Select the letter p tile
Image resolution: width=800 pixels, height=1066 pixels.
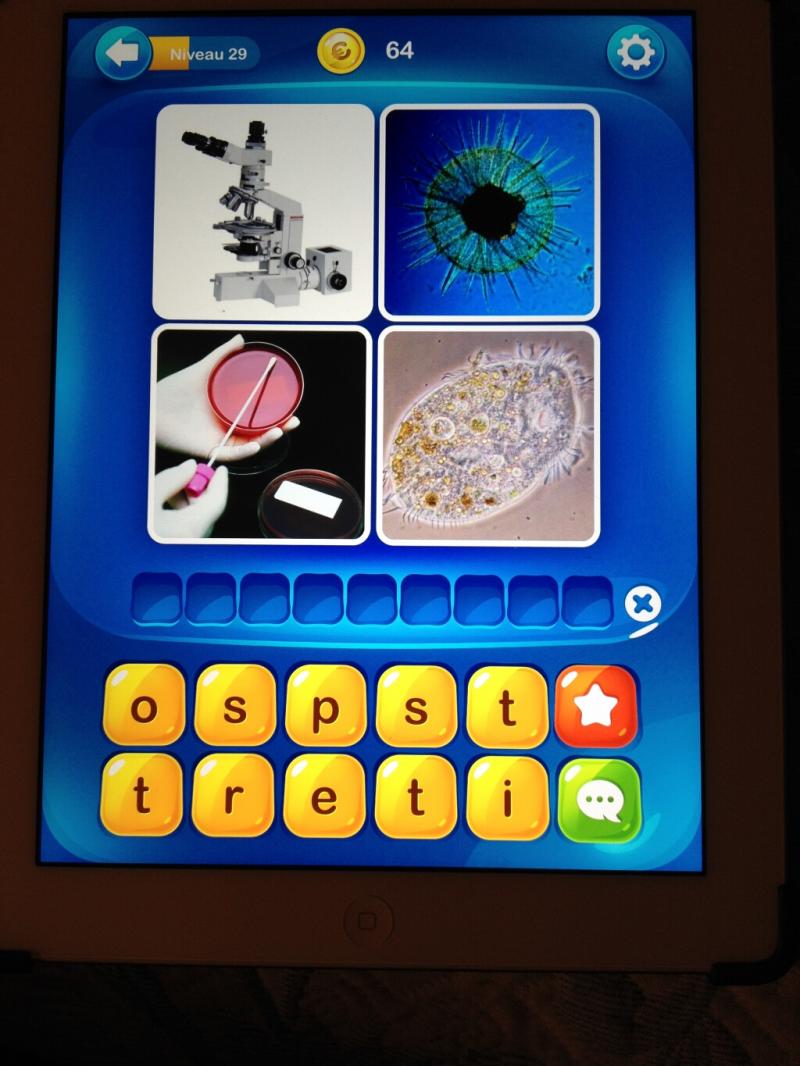click(x=326, y=706)
